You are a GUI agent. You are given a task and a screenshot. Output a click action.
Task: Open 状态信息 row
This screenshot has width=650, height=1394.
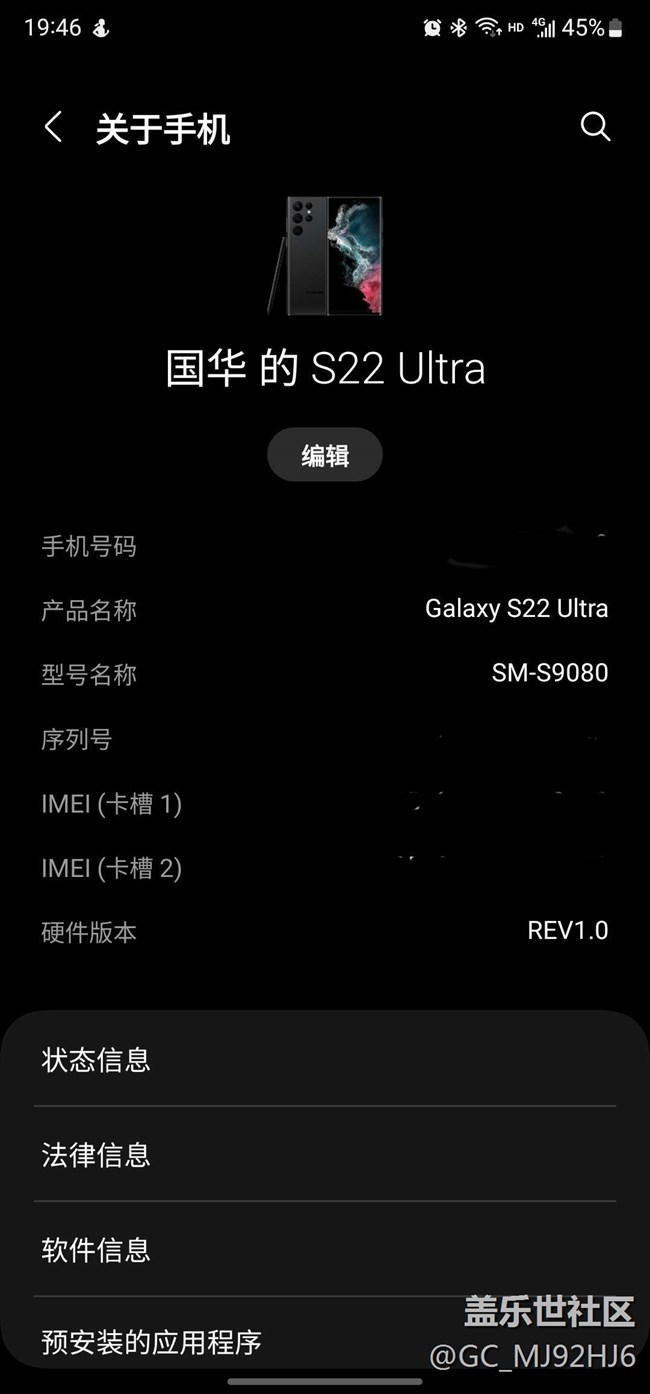(324, 1059)
